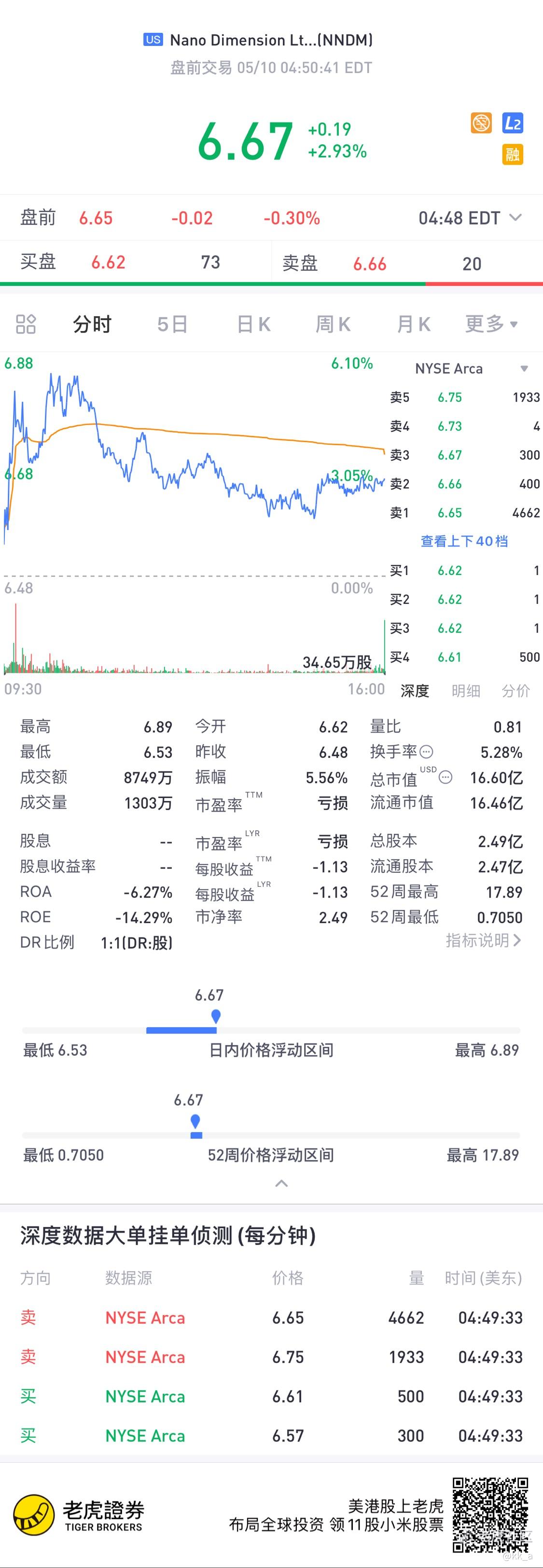Tap the info icon next to 换手率
This screenshot has width=543, height=1568.
tap(427, 752)
